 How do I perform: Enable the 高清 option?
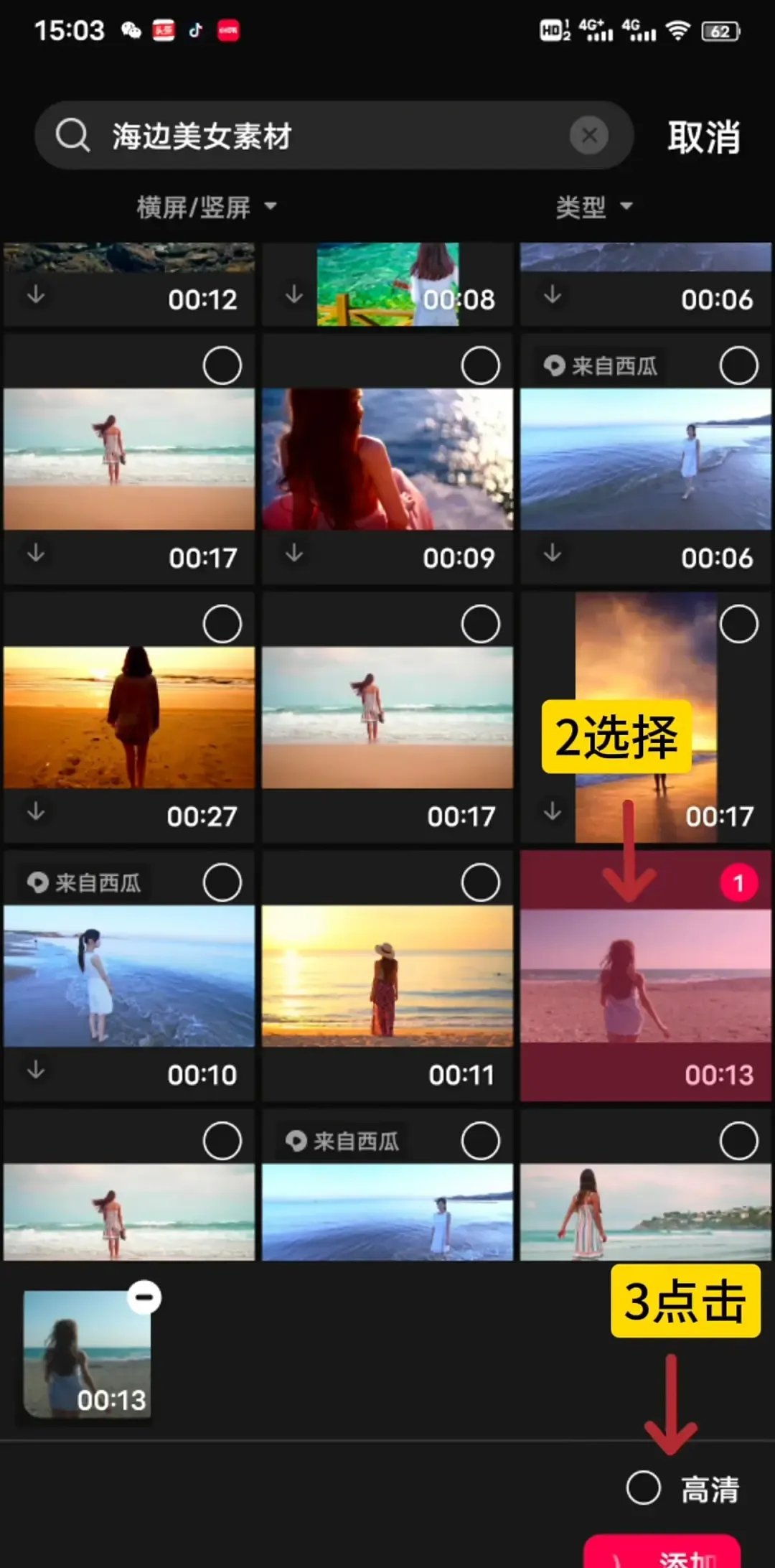(643, 1488)
